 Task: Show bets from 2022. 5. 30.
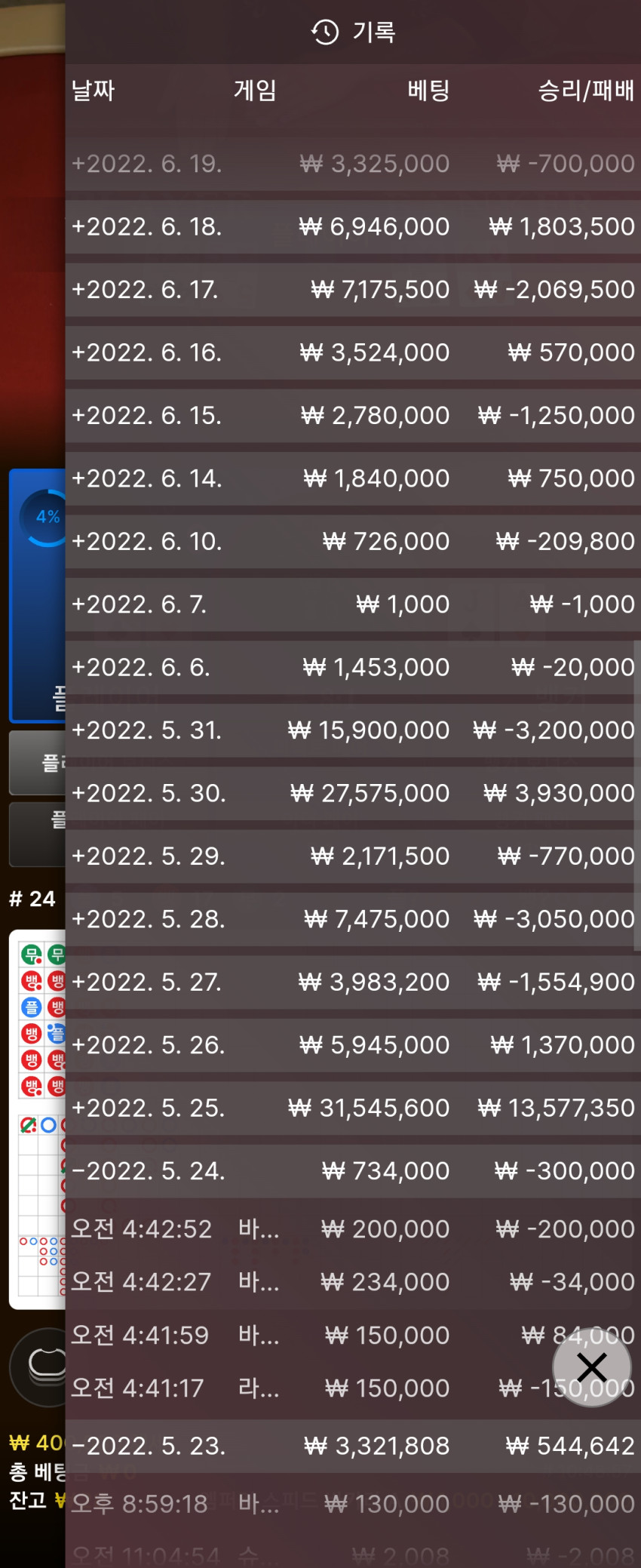(353, 794)
